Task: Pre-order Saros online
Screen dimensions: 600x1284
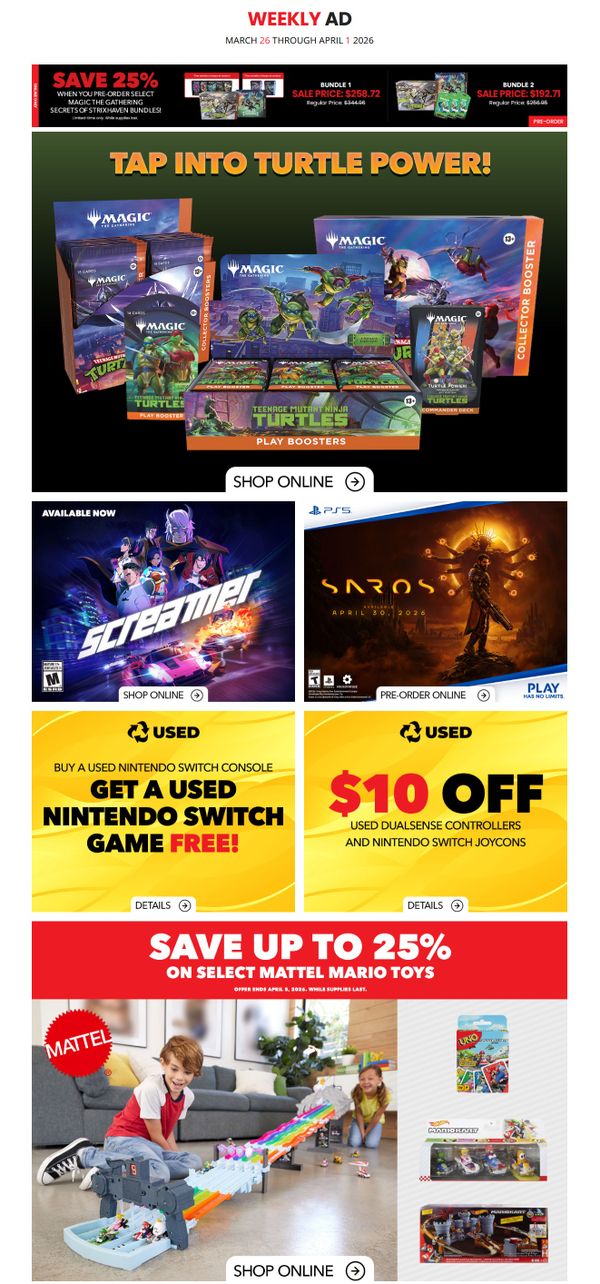Action: 435,695
